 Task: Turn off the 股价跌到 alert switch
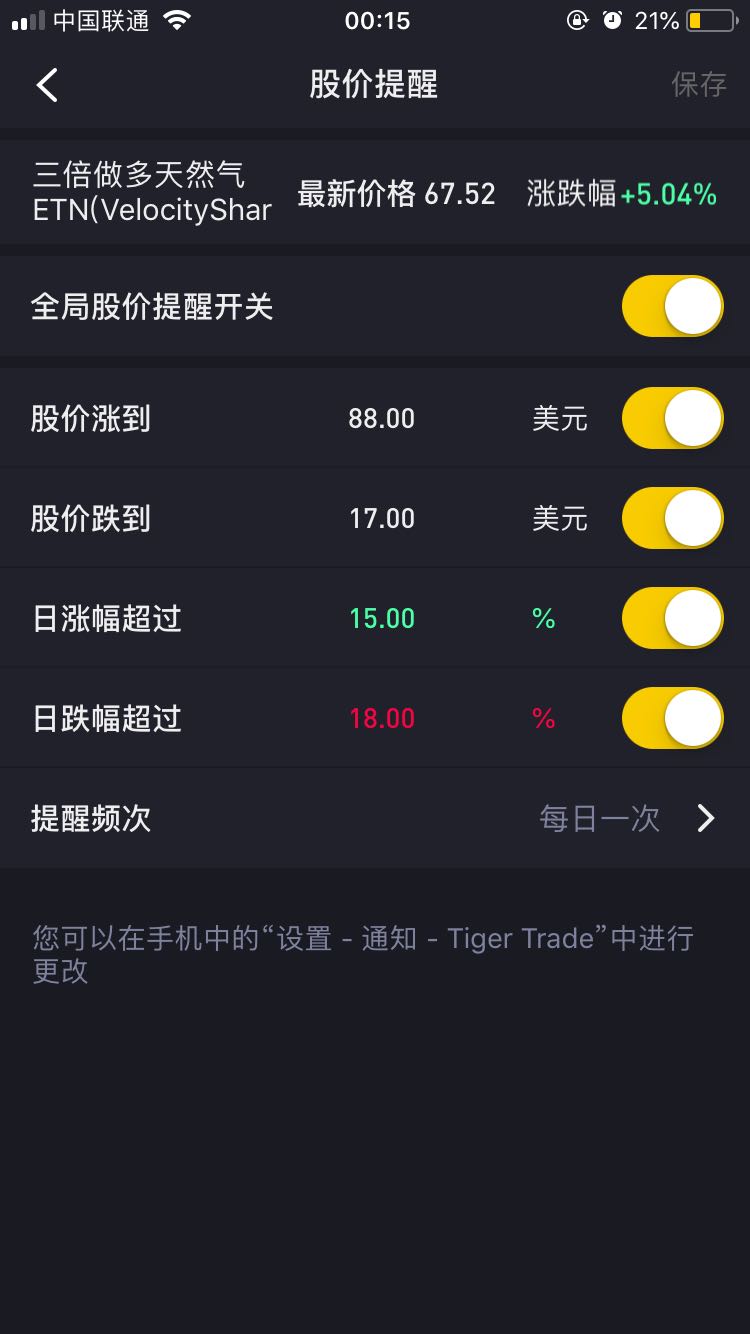[x=672, y=518]
